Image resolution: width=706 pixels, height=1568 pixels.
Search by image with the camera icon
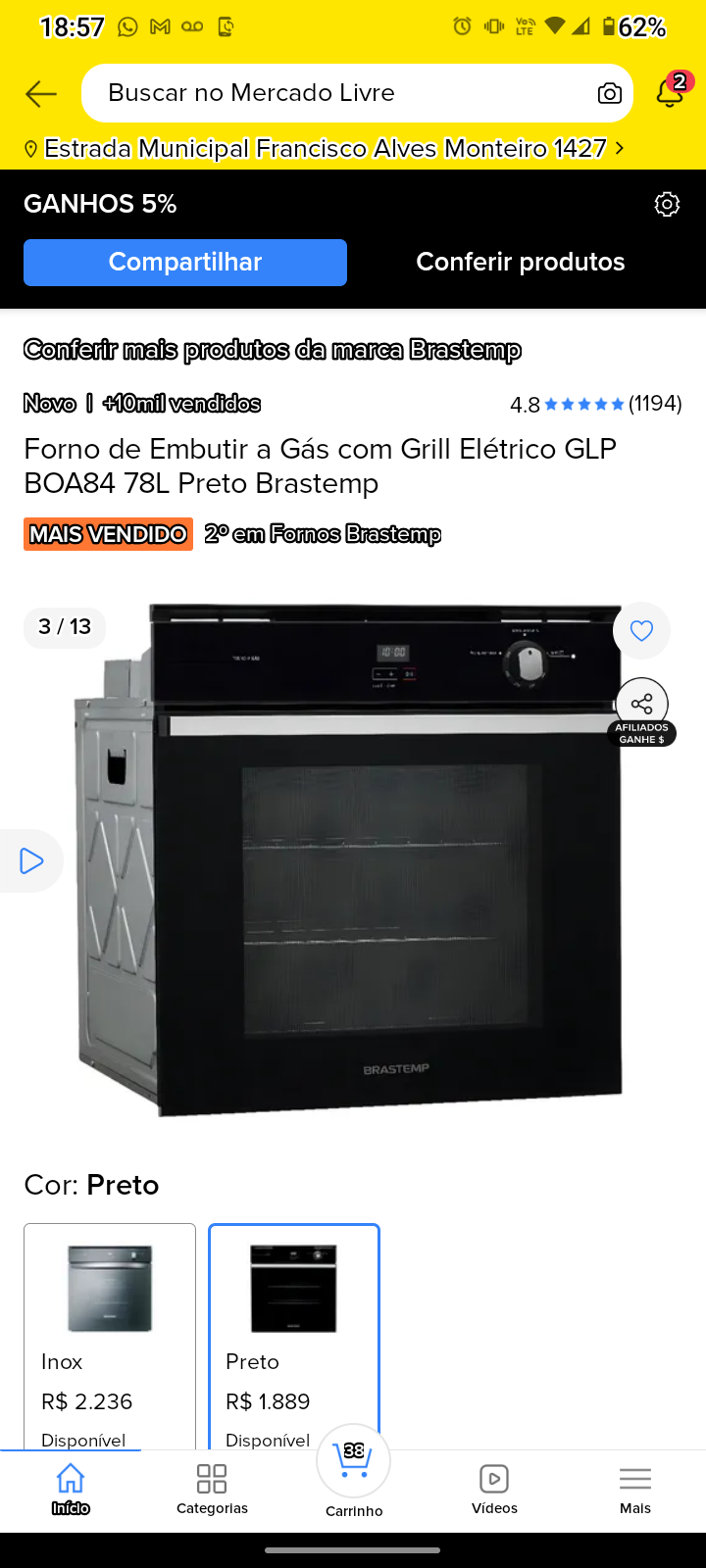(x=609, y=93)
